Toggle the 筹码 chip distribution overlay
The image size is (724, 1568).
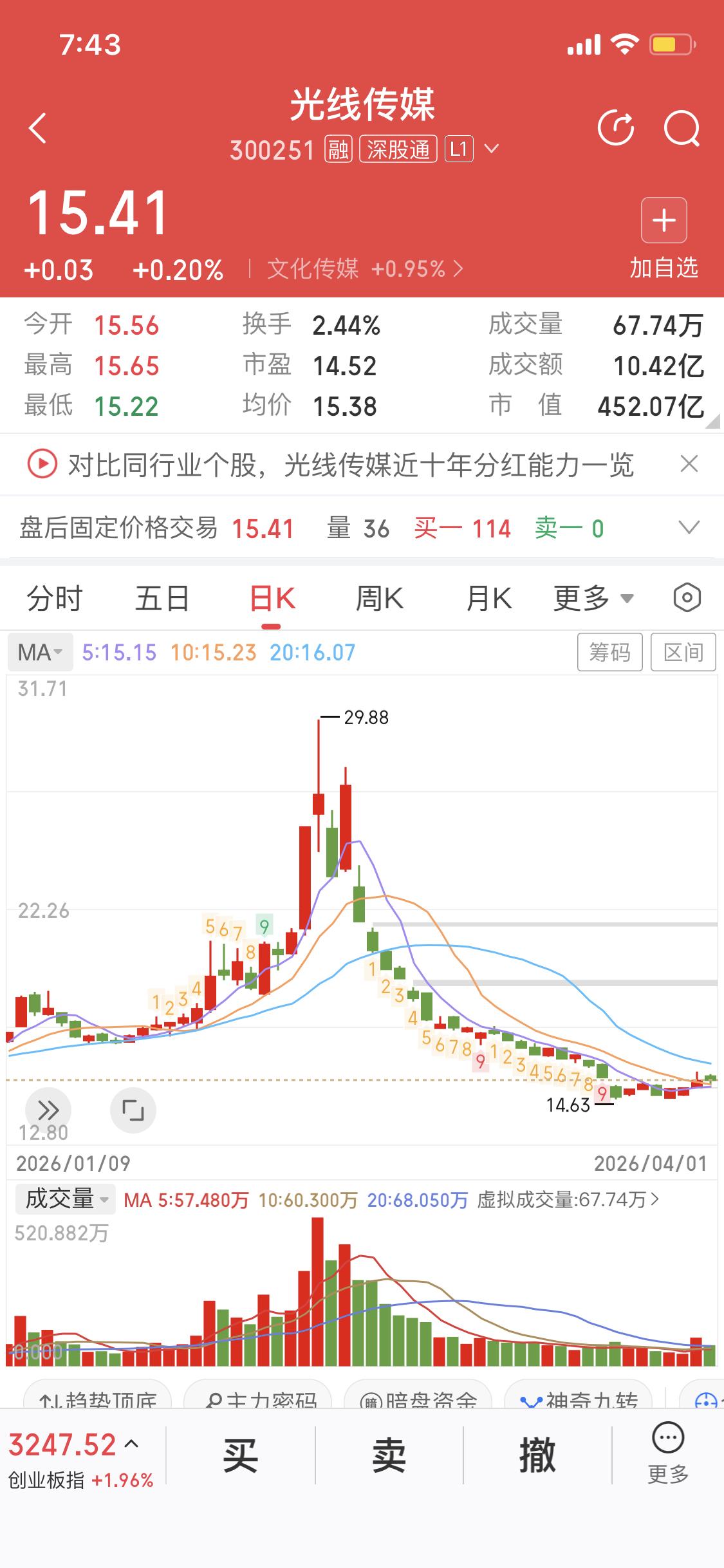coord(609,651)
